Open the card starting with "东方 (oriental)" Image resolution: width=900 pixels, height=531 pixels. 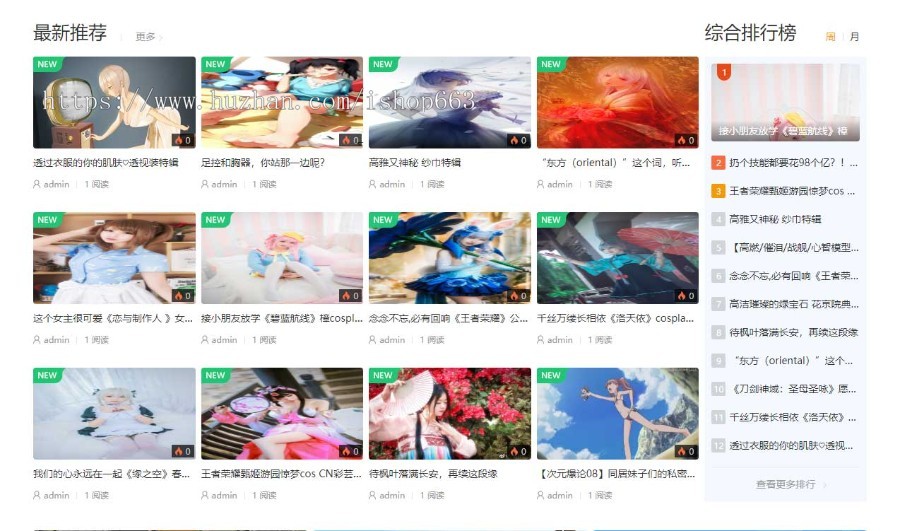(613, 162)
